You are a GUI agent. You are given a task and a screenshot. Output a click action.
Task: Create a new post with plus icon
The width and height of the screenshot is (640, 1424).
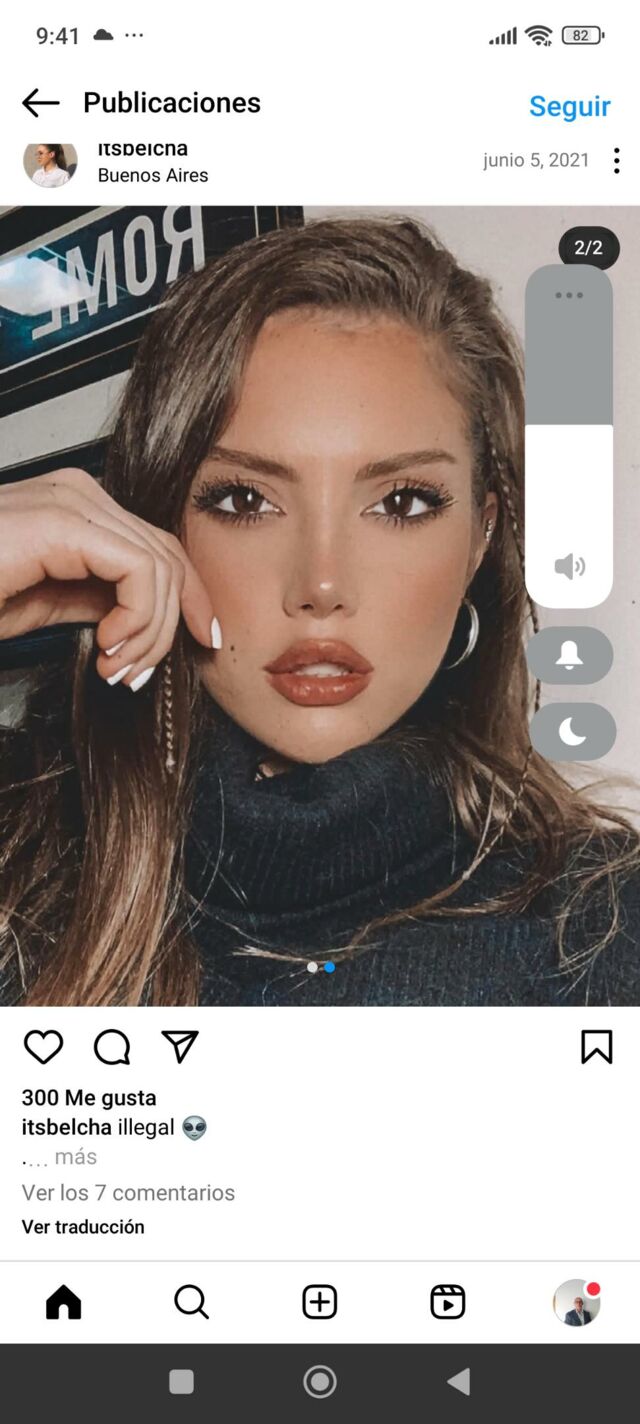coord(319,1302)
